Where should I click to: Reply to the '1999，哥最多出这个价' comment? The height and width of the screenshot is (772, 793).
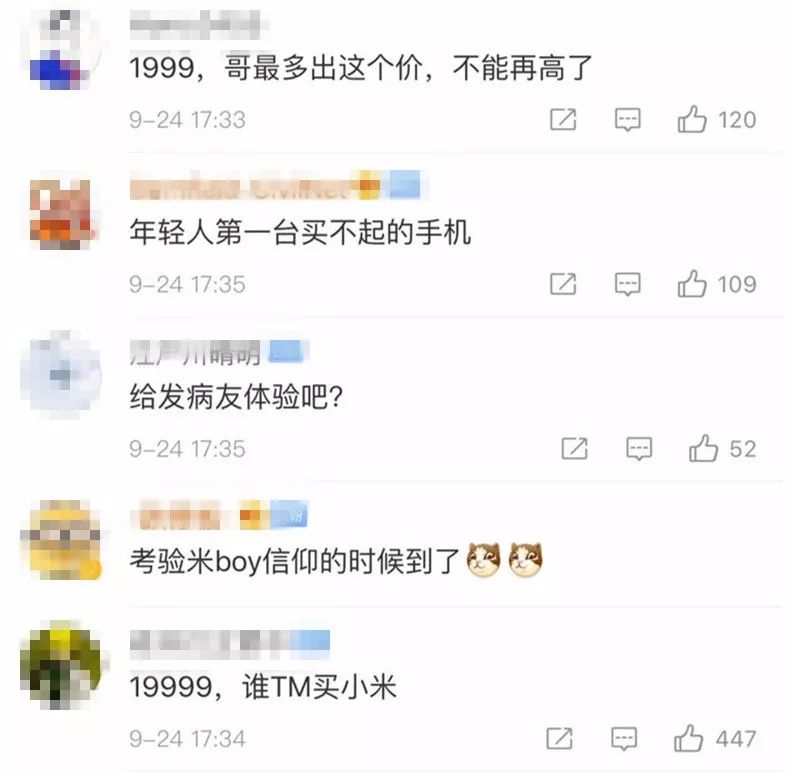(627, 120)
